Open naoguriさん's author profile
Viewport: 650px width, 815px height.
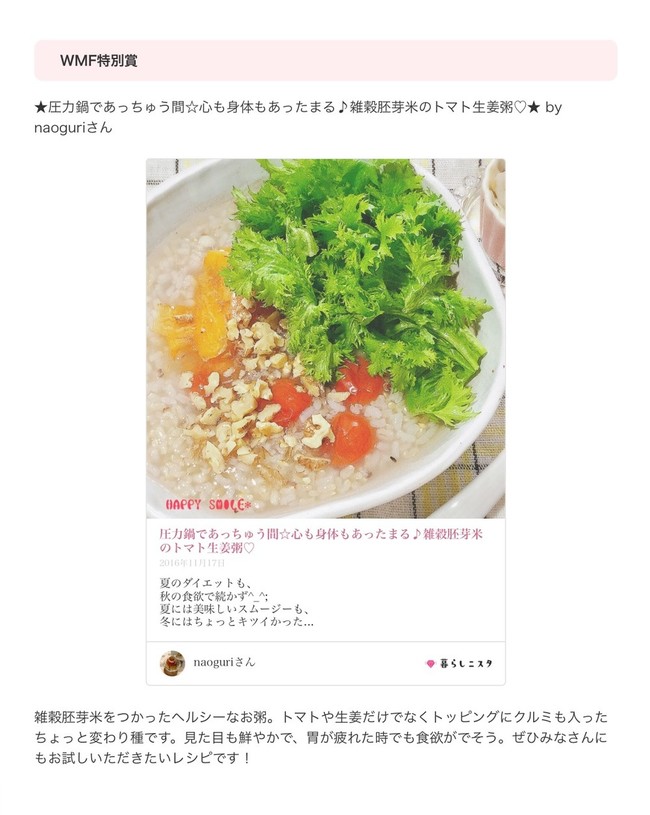209,663
